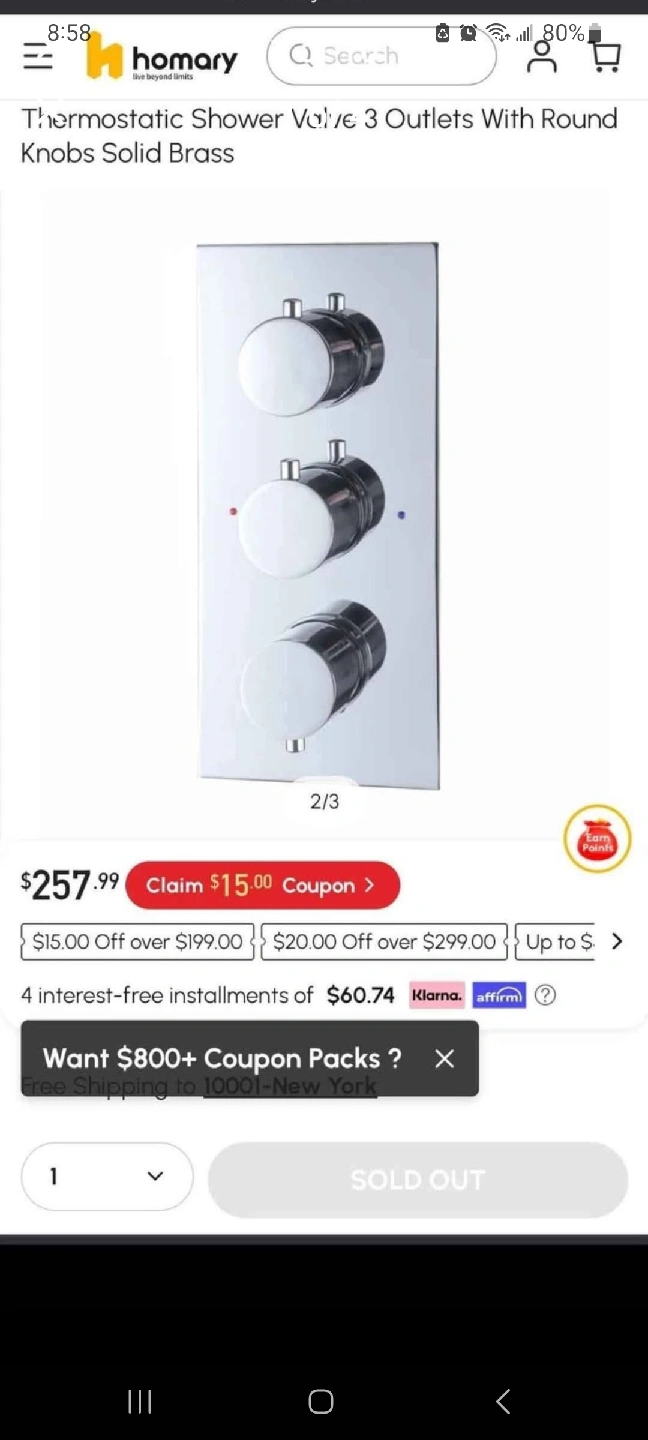Dismiss the $800+ Coupon Packs banner
This screenshot has width=648, height=1440.
[445, 1058]
